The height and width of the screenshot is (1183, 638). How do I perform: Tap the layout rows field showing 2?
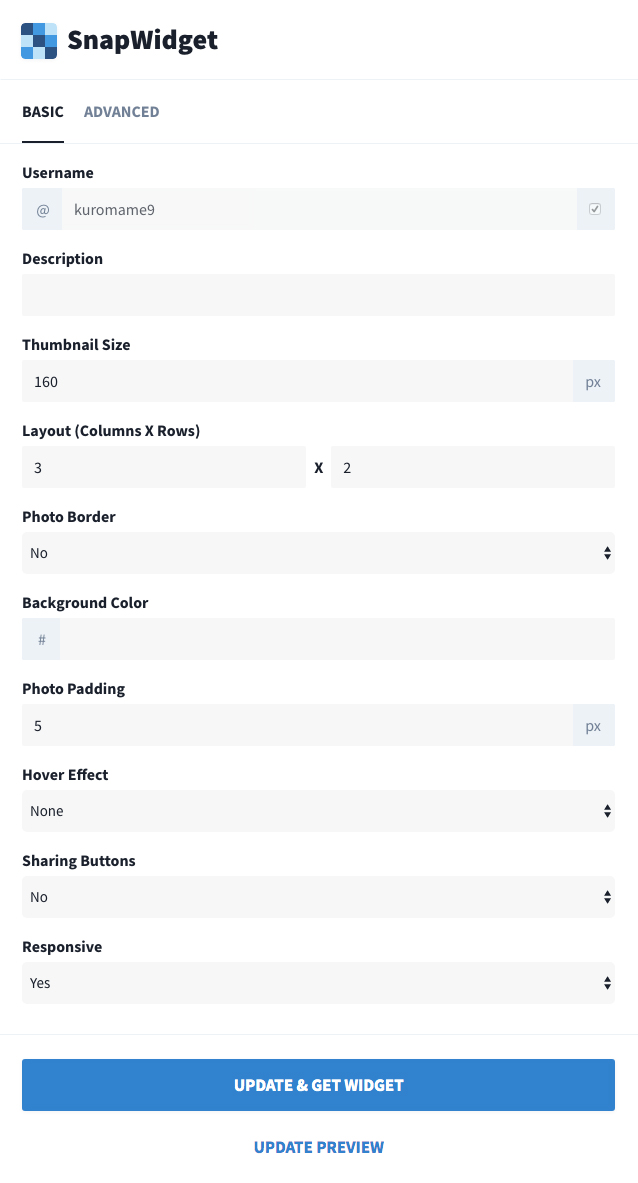pos(473,467)
